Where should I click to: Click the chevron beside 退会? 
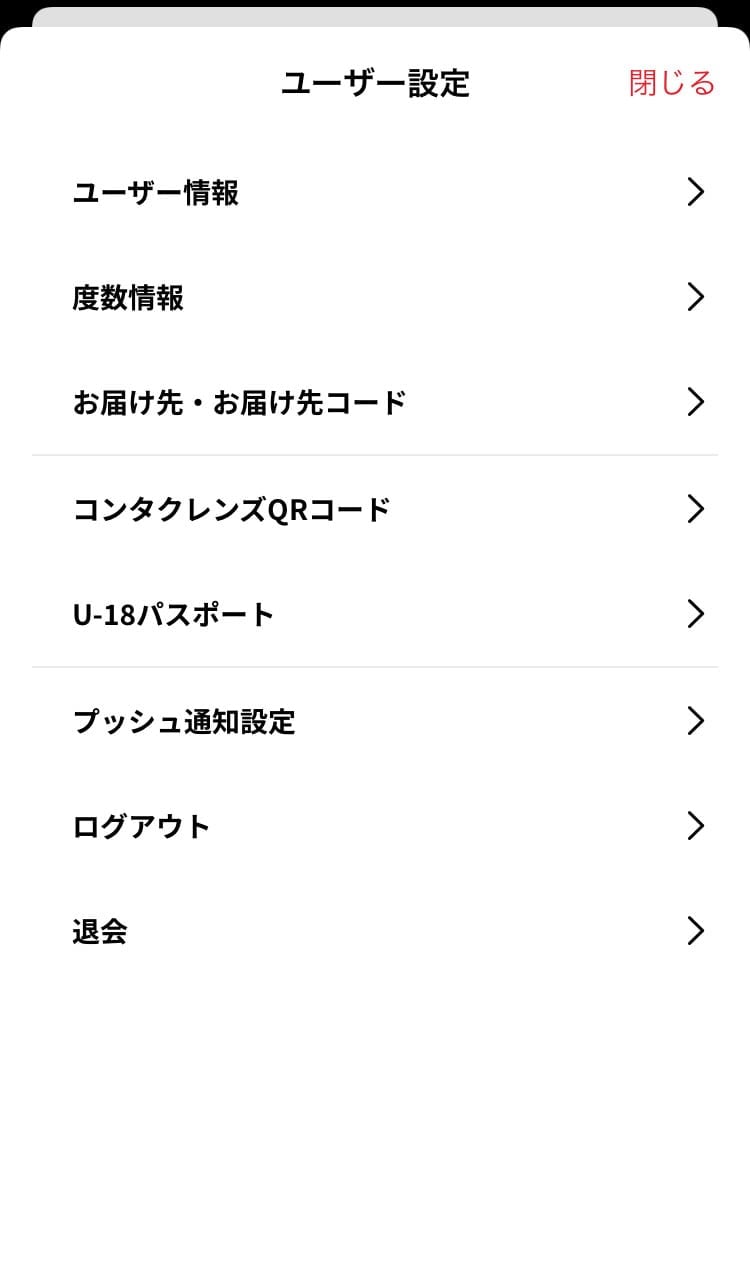696,931
